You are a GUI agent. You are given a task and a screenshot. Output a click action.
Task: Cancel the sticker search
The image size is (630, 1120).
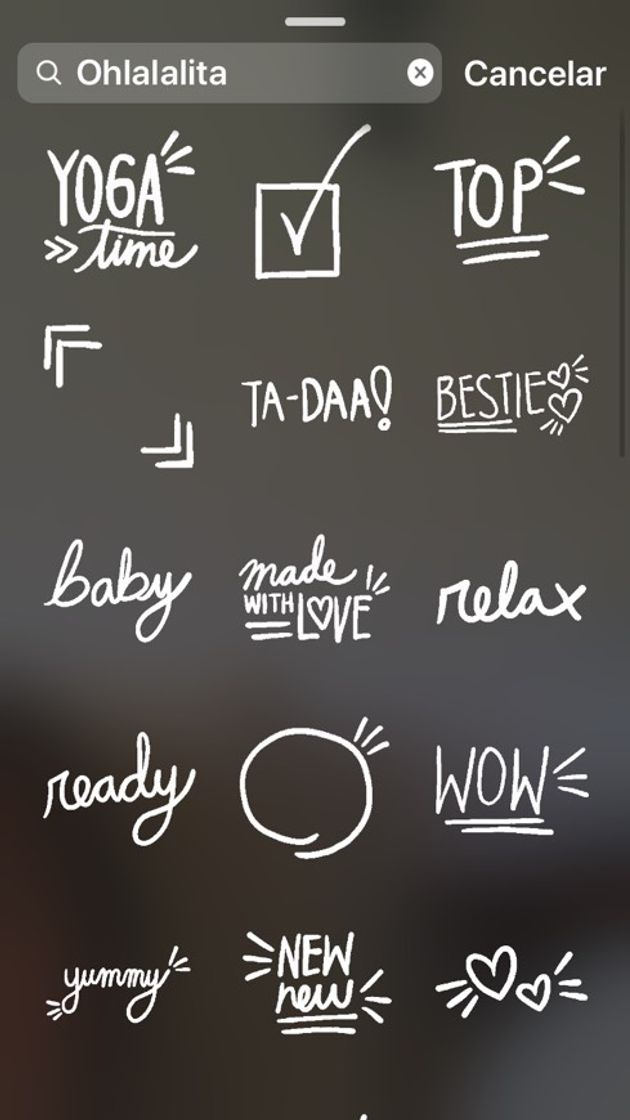[535, 73]
